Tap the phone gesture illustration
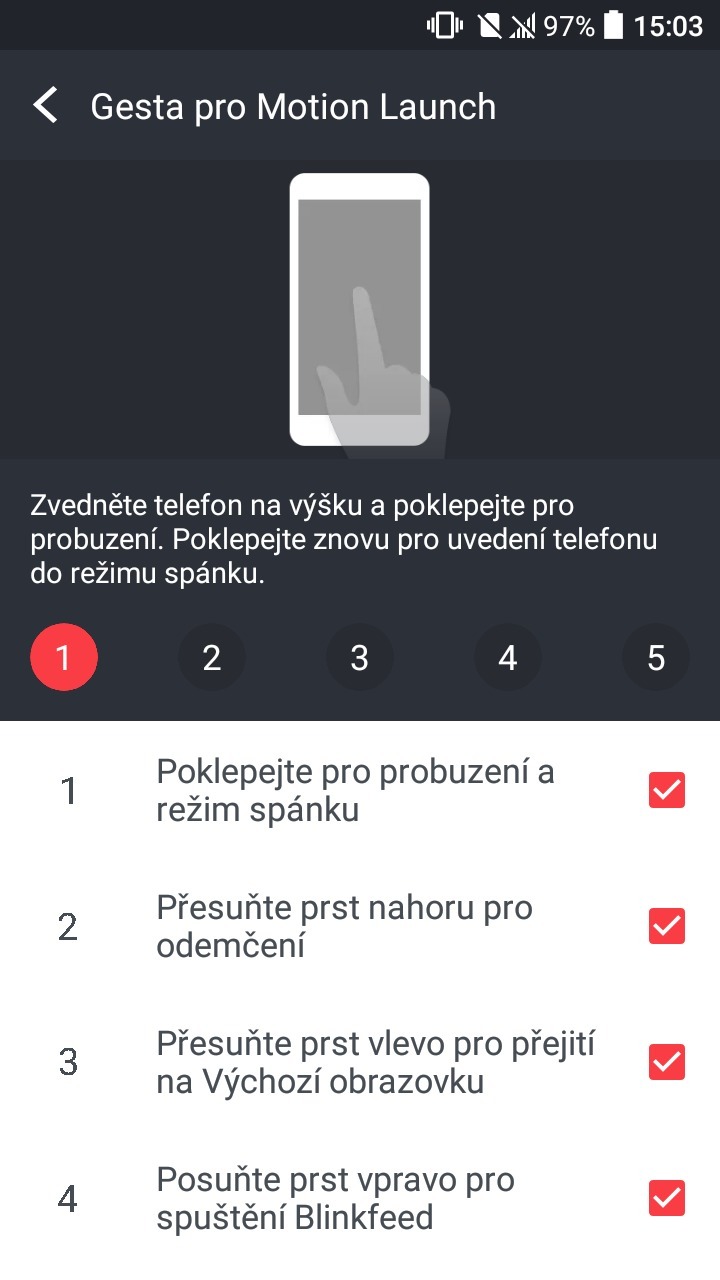This screenshot has width=720, height=1280. pyautogui.click(x=360, y=307)
